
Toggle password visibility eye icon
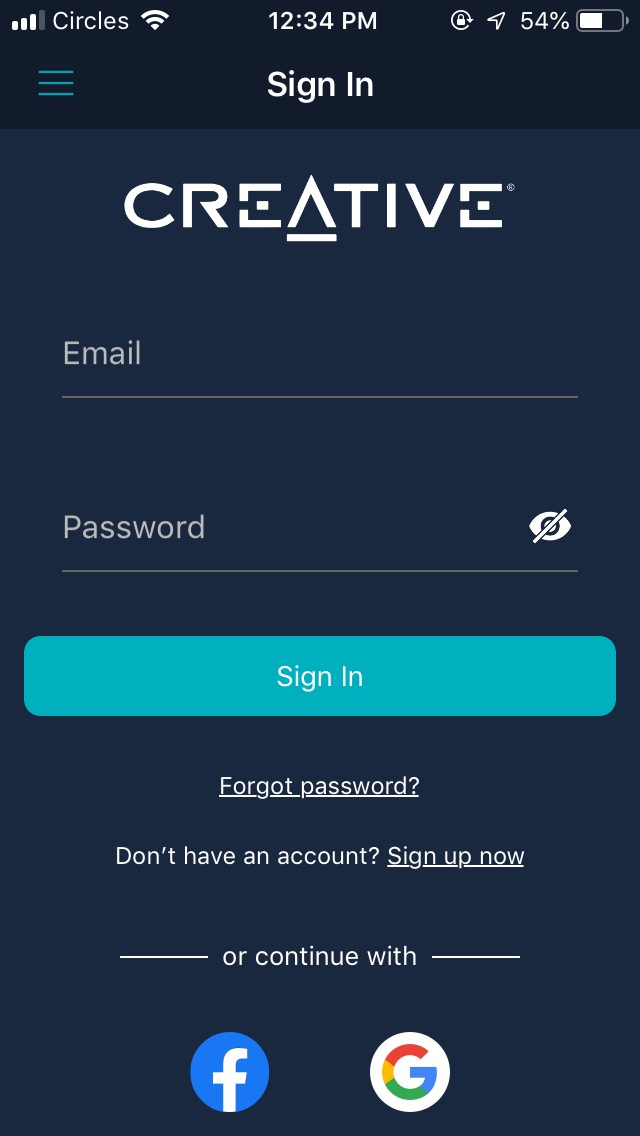(550, 526)
